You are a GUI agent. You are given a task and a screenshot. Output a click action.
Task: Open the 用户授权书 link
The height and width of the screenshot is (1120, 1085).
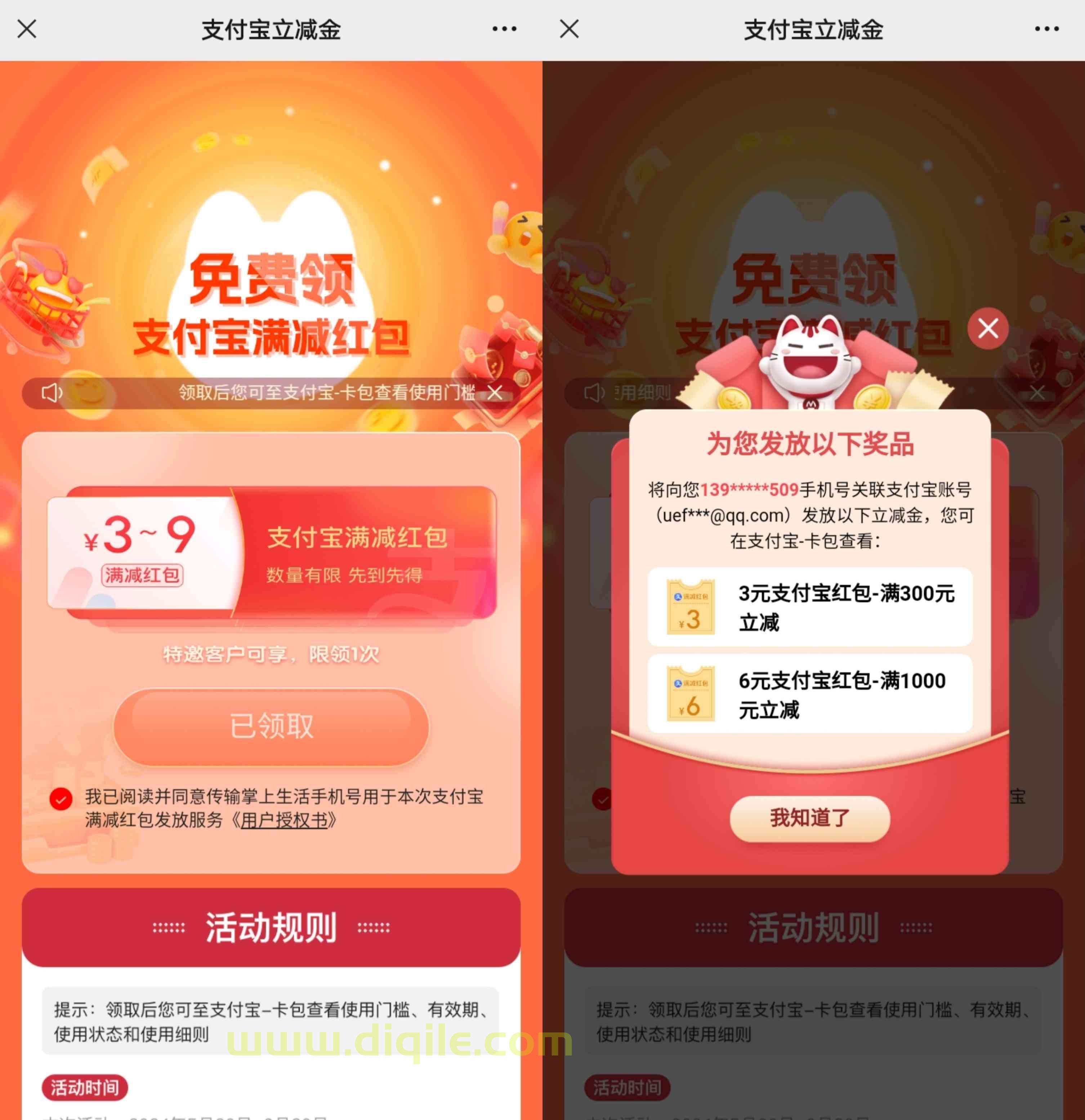284,821
